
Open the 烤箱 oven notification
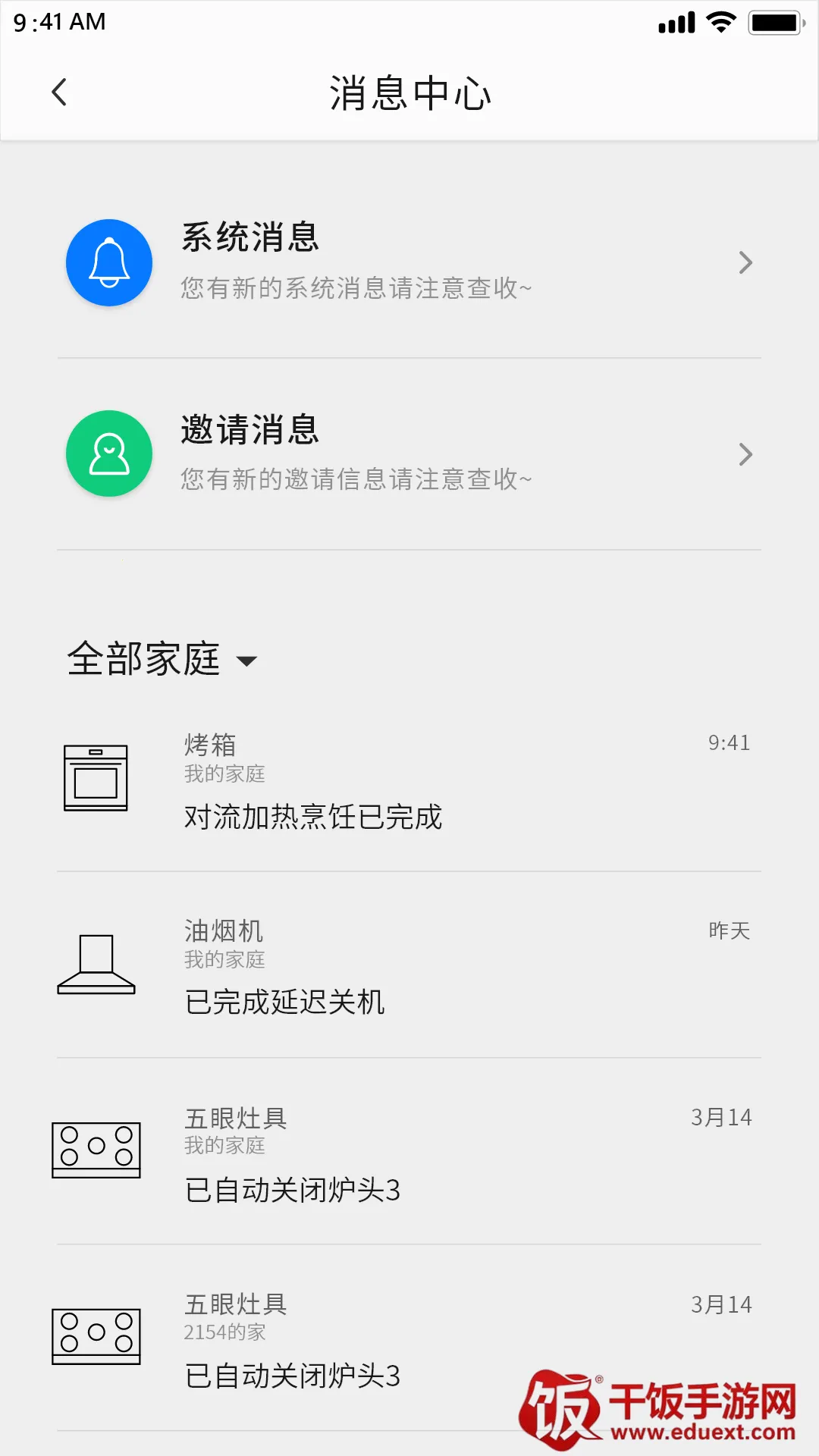(409, 781)
